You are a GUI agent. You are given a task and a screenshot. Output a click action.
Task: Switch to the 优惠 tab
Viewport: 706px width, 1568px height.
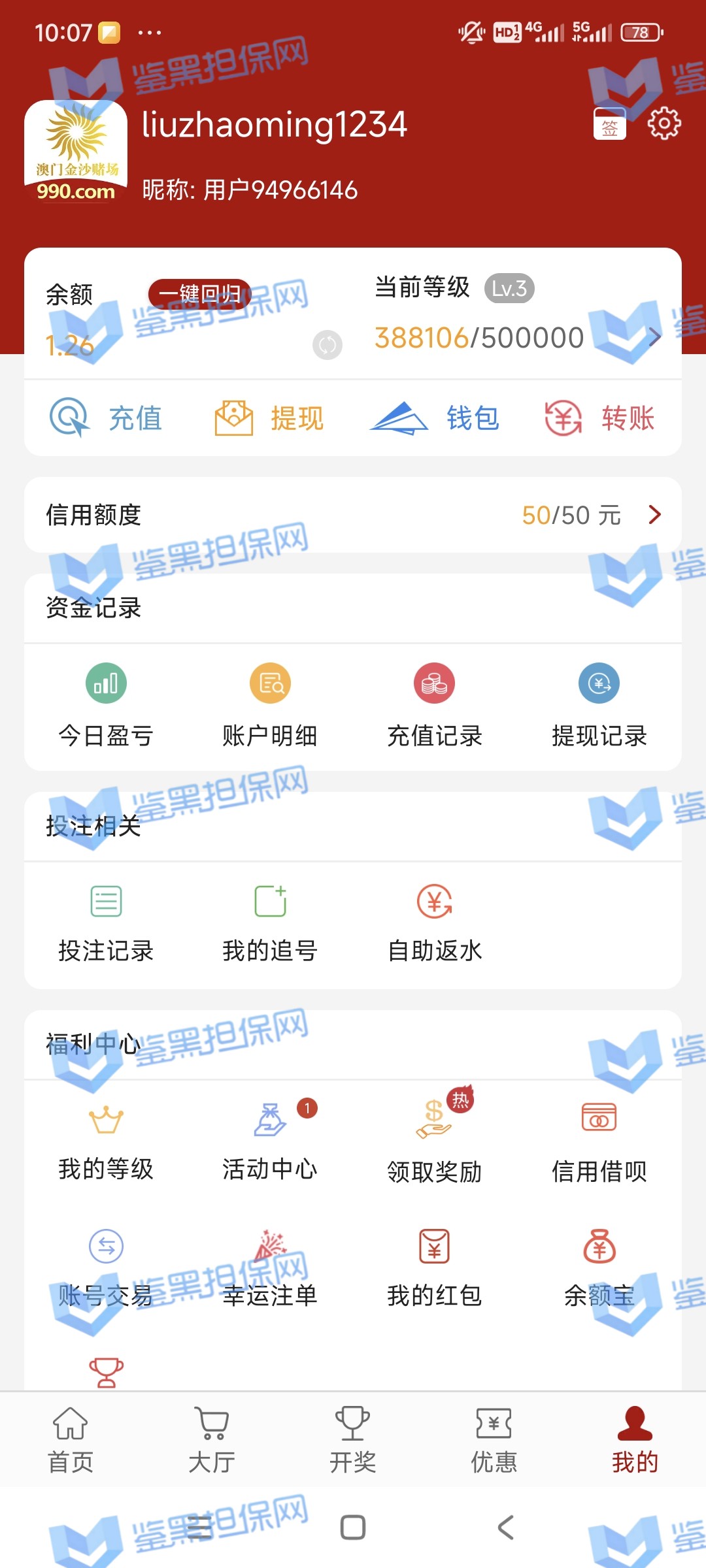494,1441
